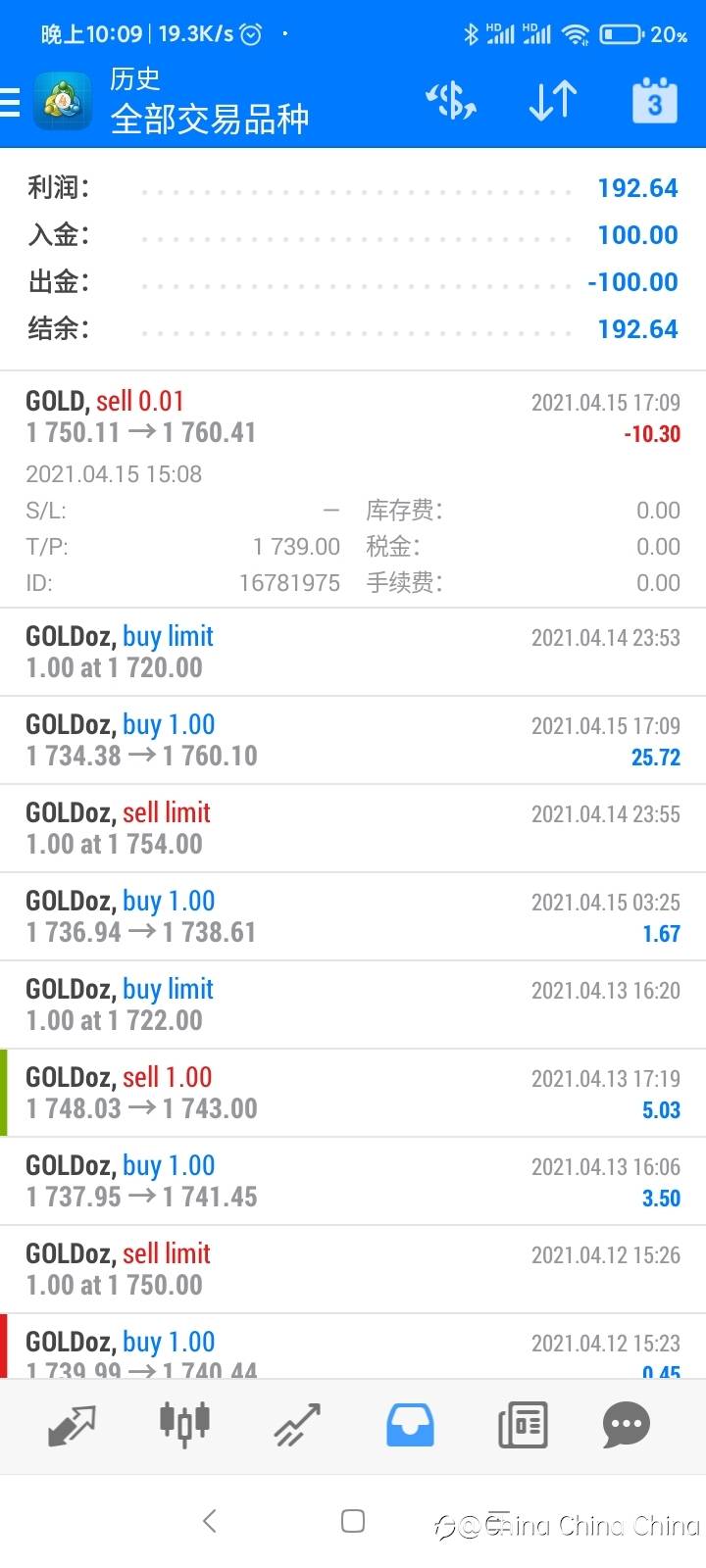Expand sell limit 1.00 at 1 750.00
This screenshot has width=706, height=1568.
tap(353, 1269)
